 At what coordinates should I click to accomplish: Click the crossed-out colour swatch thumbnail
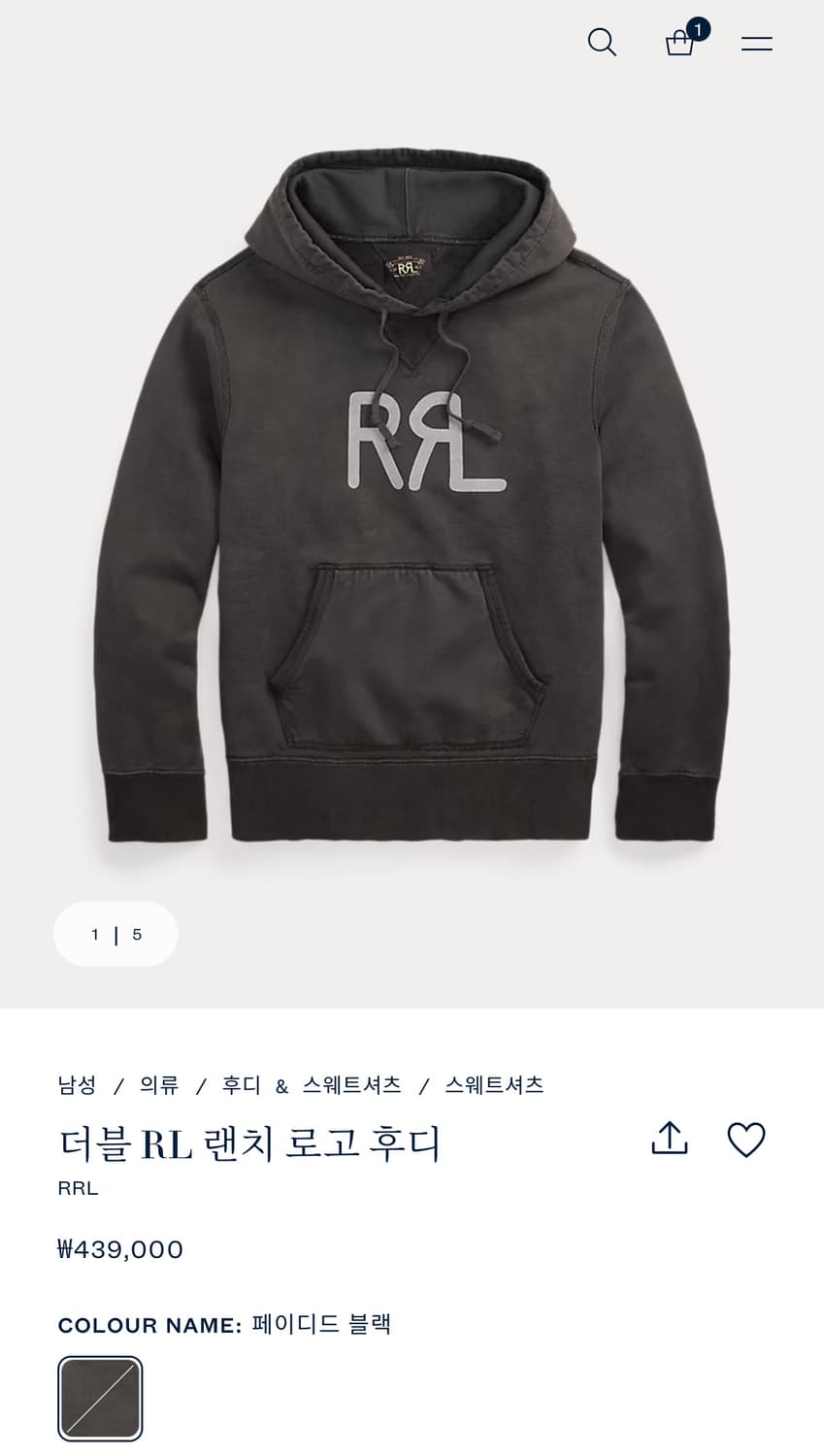100,1398
